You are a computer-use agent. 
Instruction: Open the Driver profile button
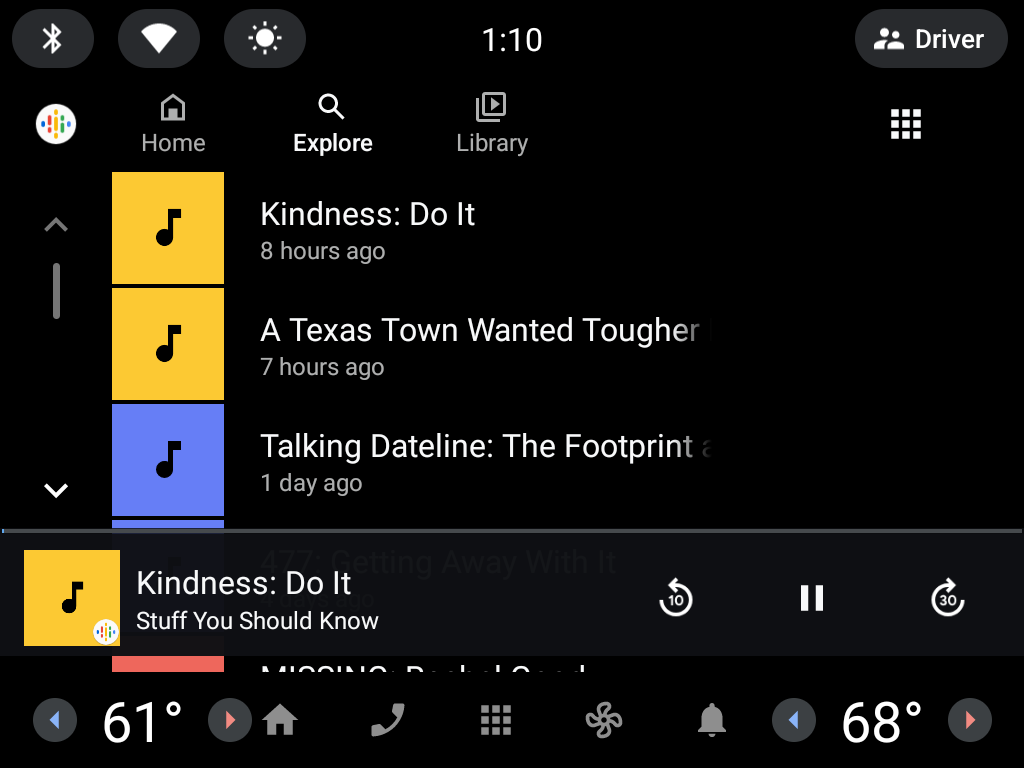(930, 39)
